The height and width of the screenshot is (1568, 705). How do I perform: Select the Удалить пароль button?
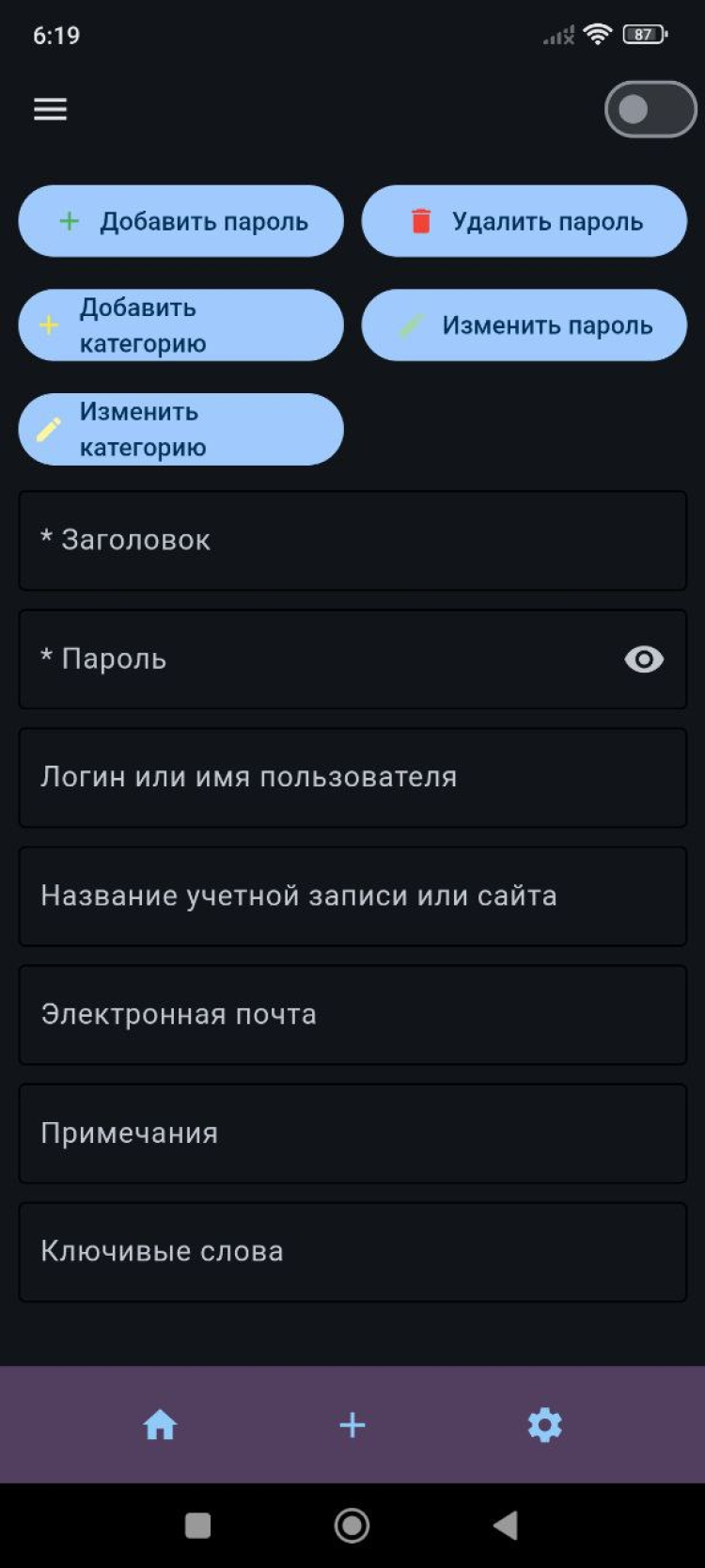[525, 221]
